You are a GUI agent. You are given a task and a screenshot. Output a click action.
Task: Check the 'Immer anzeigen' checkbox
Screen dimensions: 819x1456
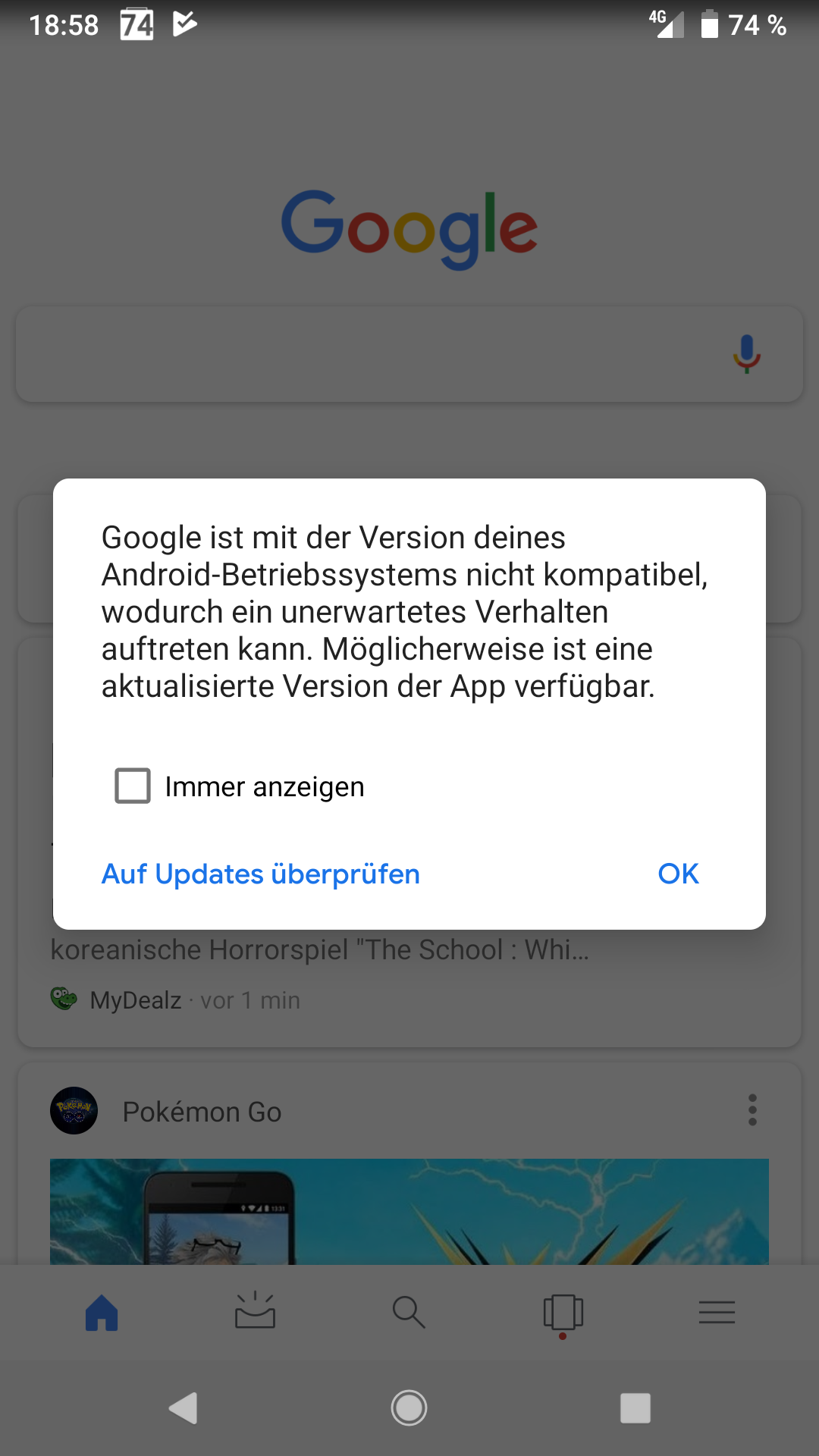tap(133, 786)
